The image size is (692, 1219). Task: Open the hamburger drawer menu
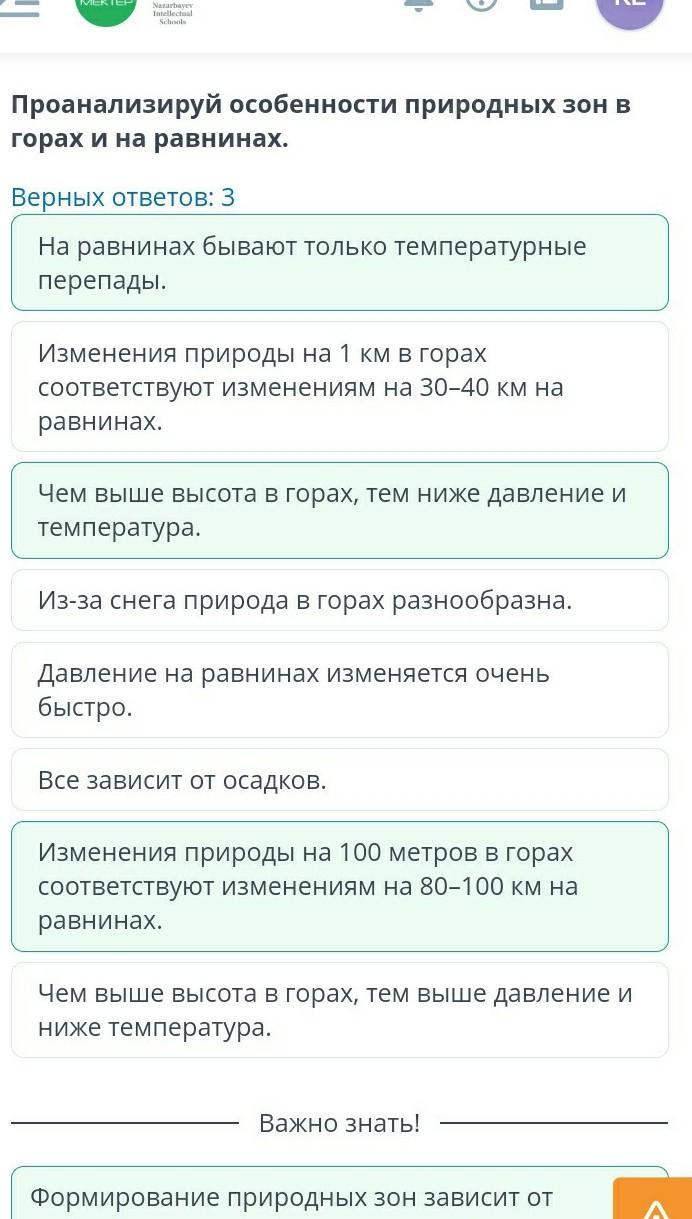[20, 6]
